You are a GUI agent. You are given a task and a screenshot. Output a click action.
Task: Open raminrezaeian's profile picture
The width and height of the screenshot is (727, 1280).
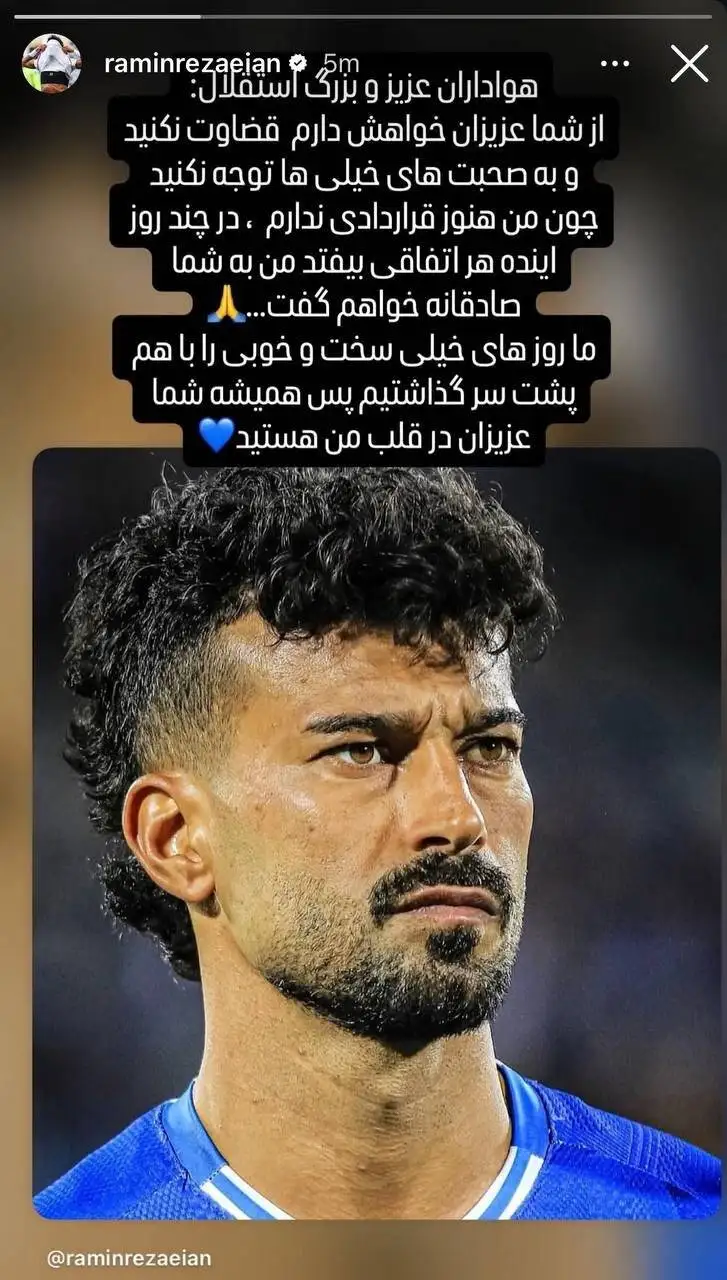pyautogui.click(x=52, y=63)
